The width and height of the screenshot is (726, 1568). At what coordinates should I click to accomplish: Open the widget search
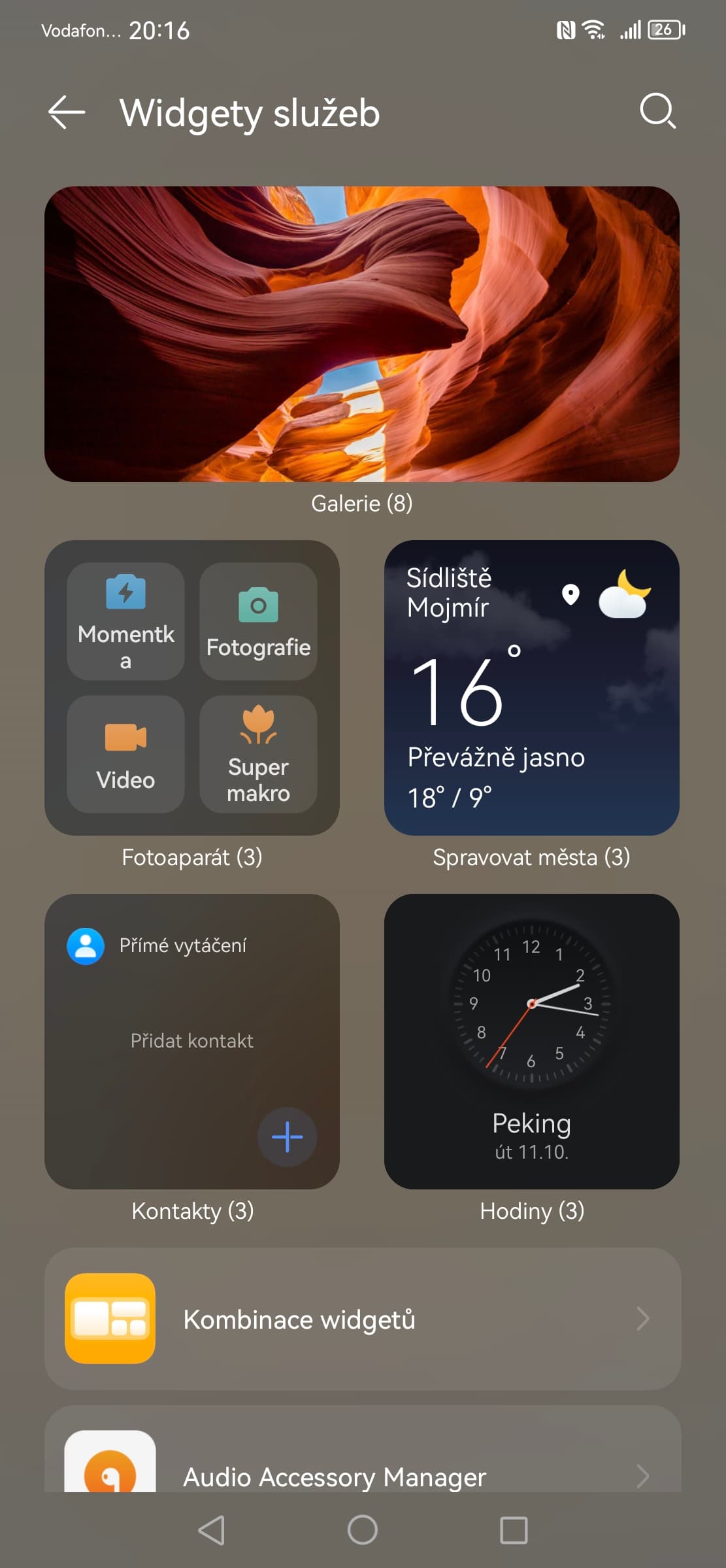tap(657, 111)
